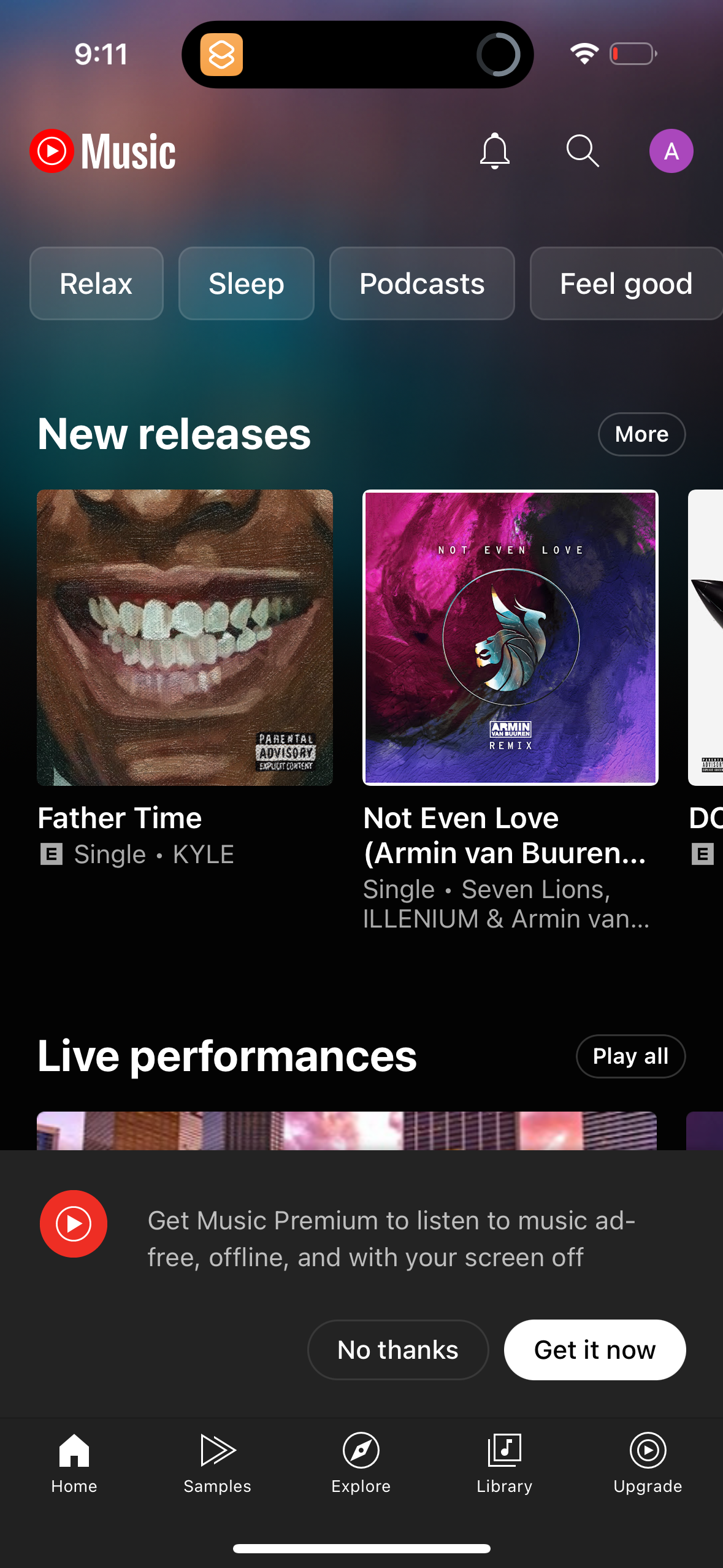
Task: Dismiss Premium offer with No thanks
Action: tap(397, 1349)
